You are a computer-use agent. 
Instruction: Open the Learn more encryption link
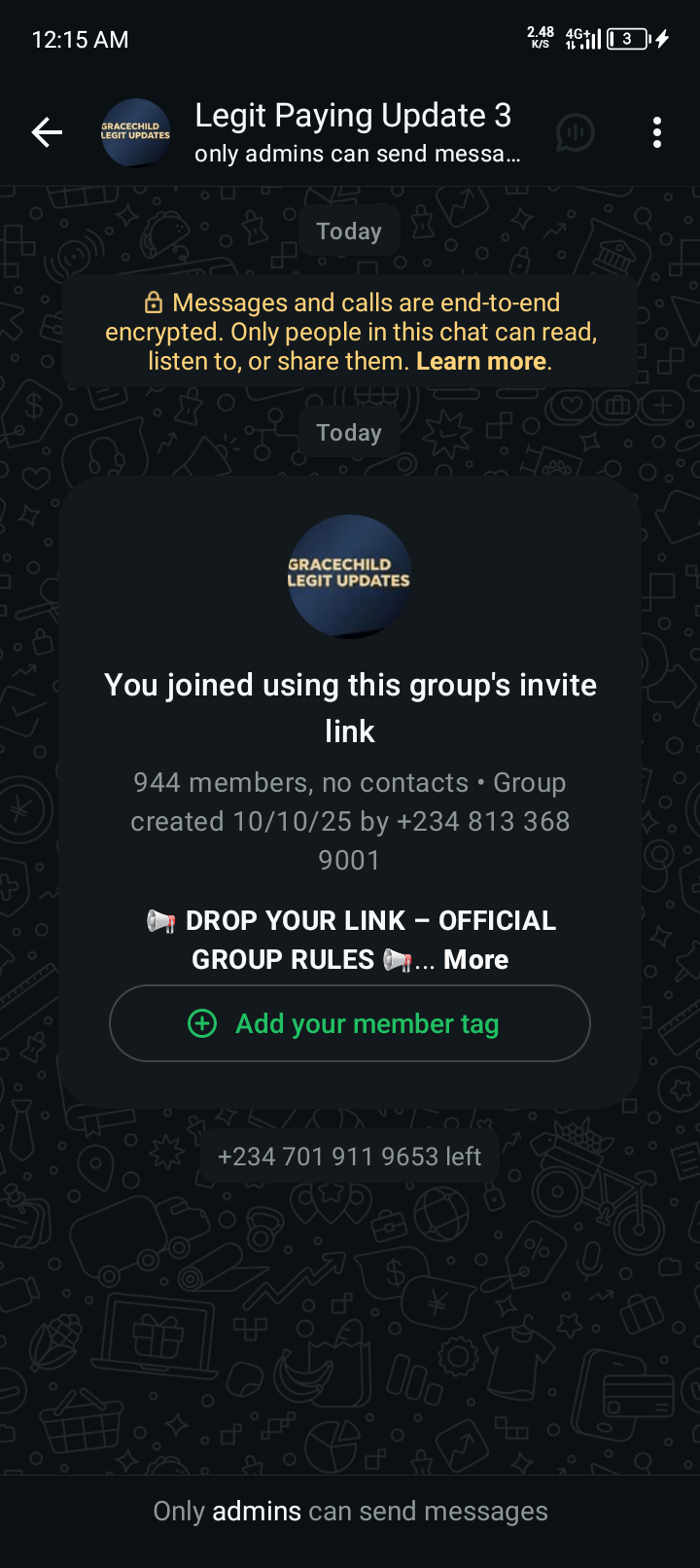coord(480,362)
